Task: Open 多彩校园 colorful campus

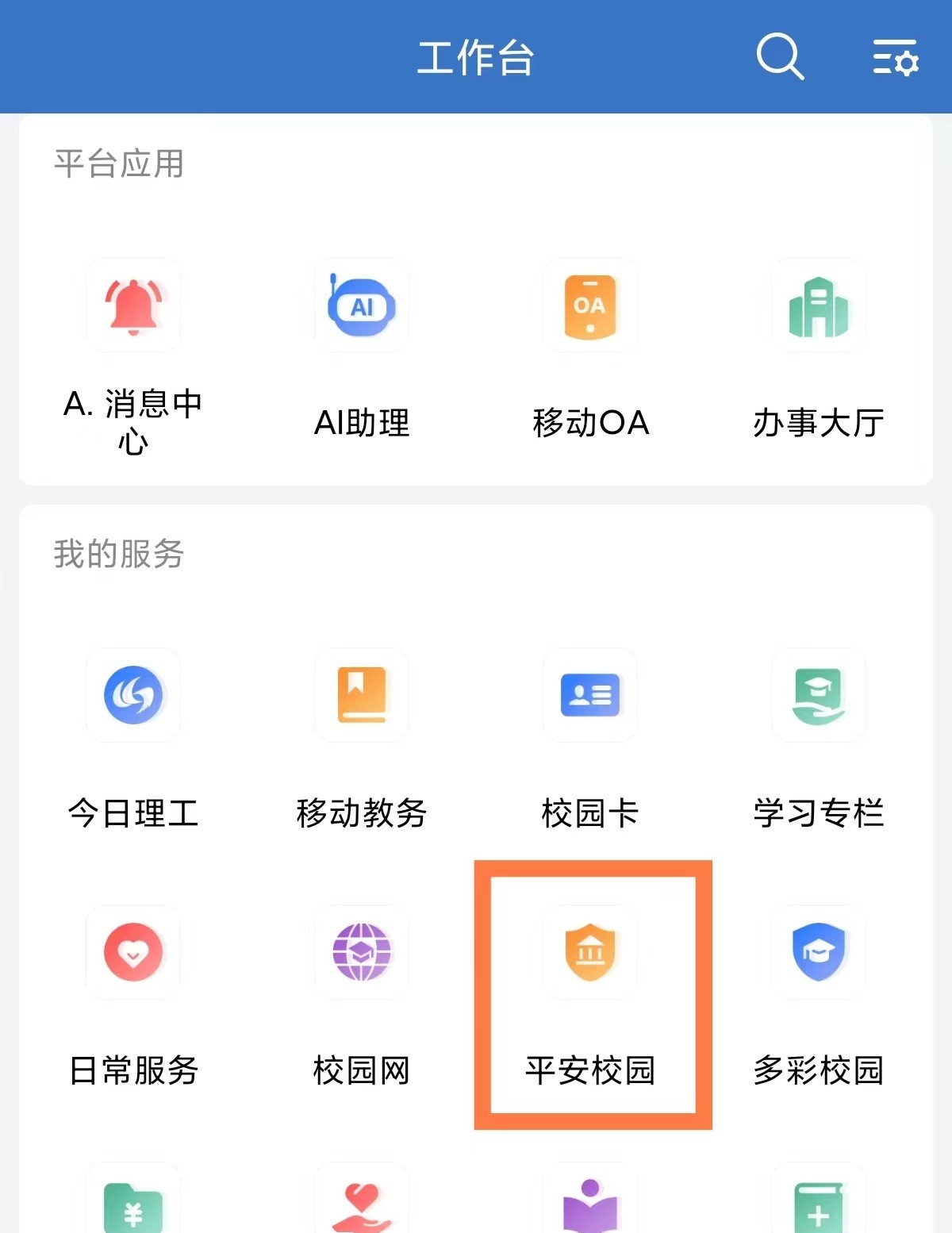Action: pyautogui.click(x=819, y=952)
